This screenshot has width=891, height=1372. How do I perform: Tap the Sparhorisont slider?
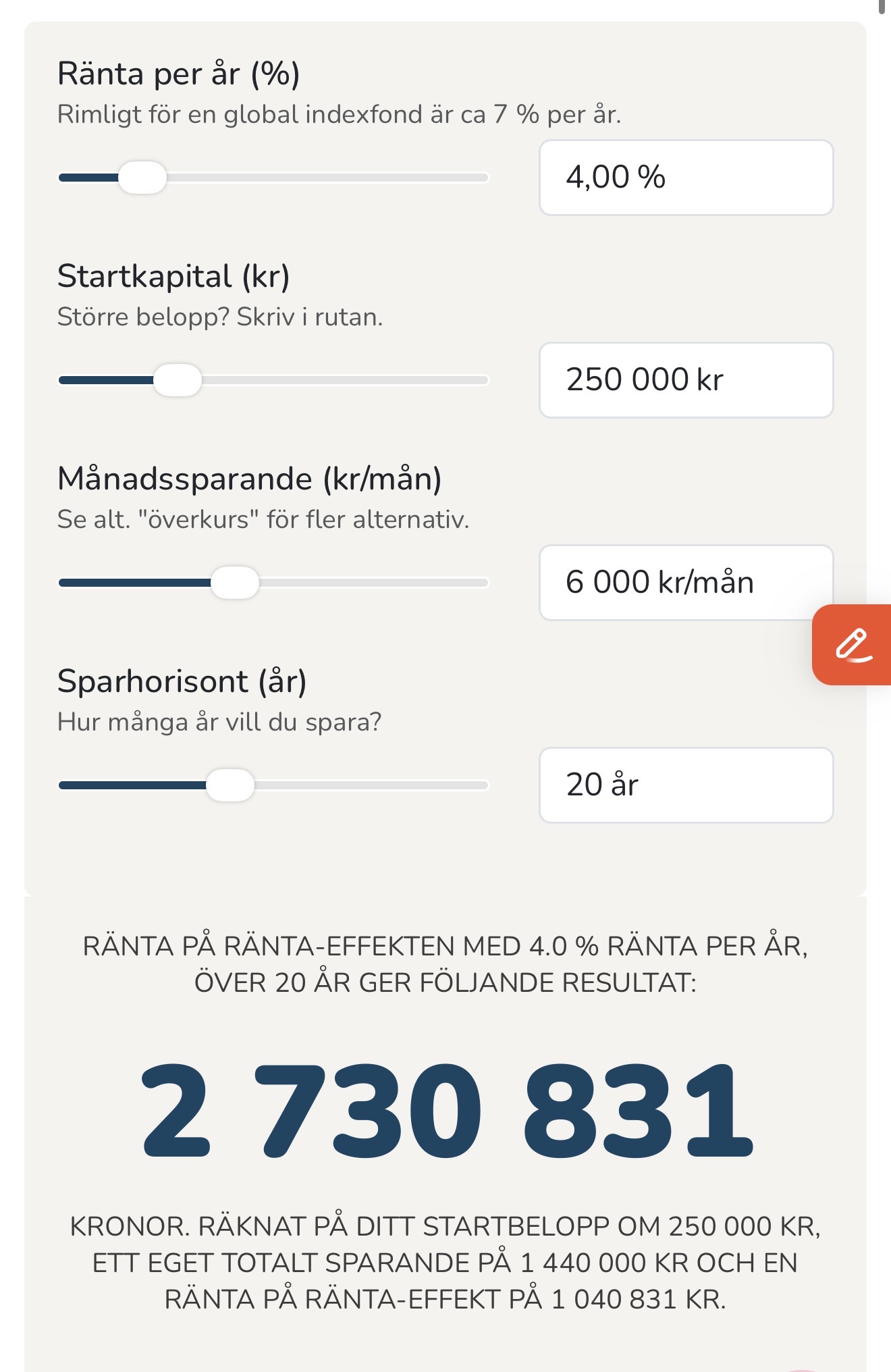(x=230, y=785)
